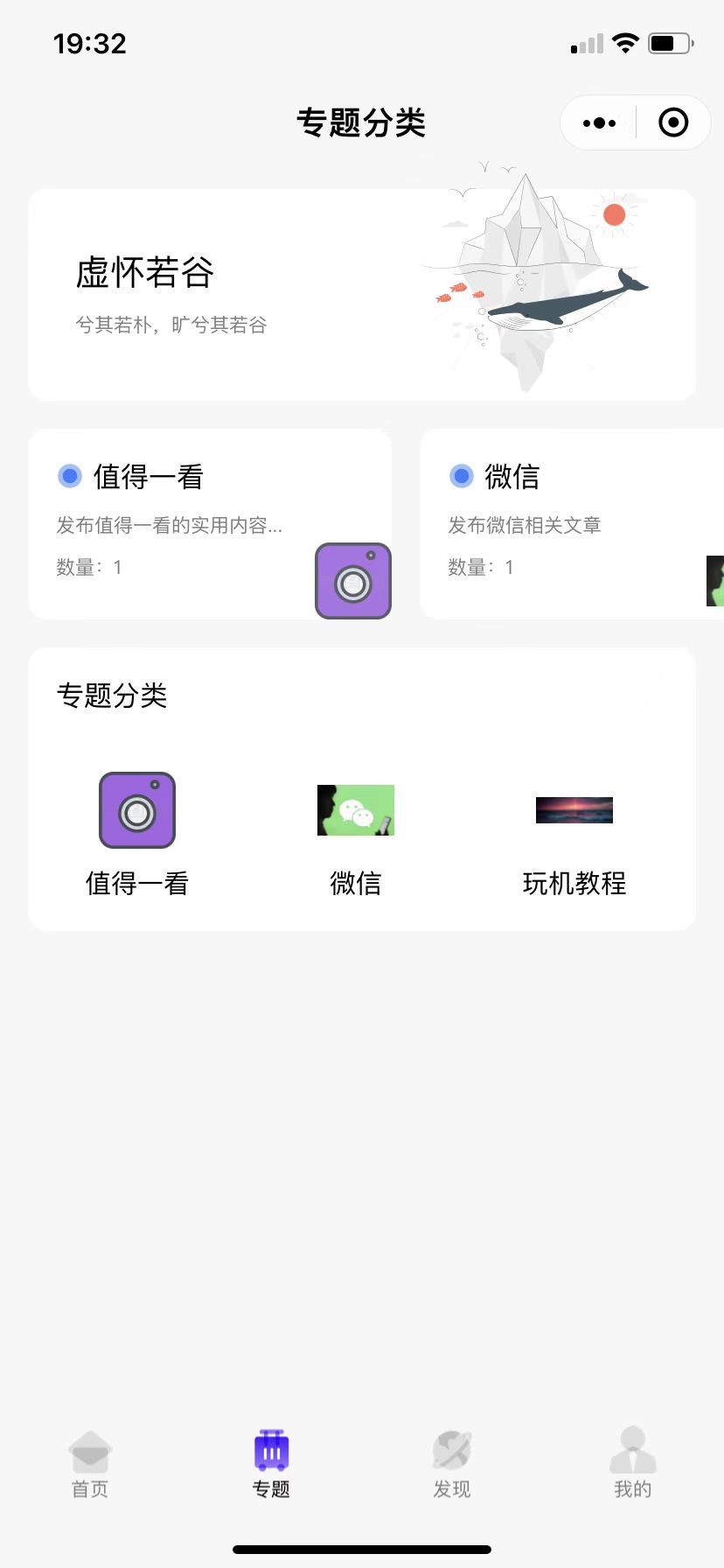Open the 值得一看 topic card with description

[x=210, y=524]
